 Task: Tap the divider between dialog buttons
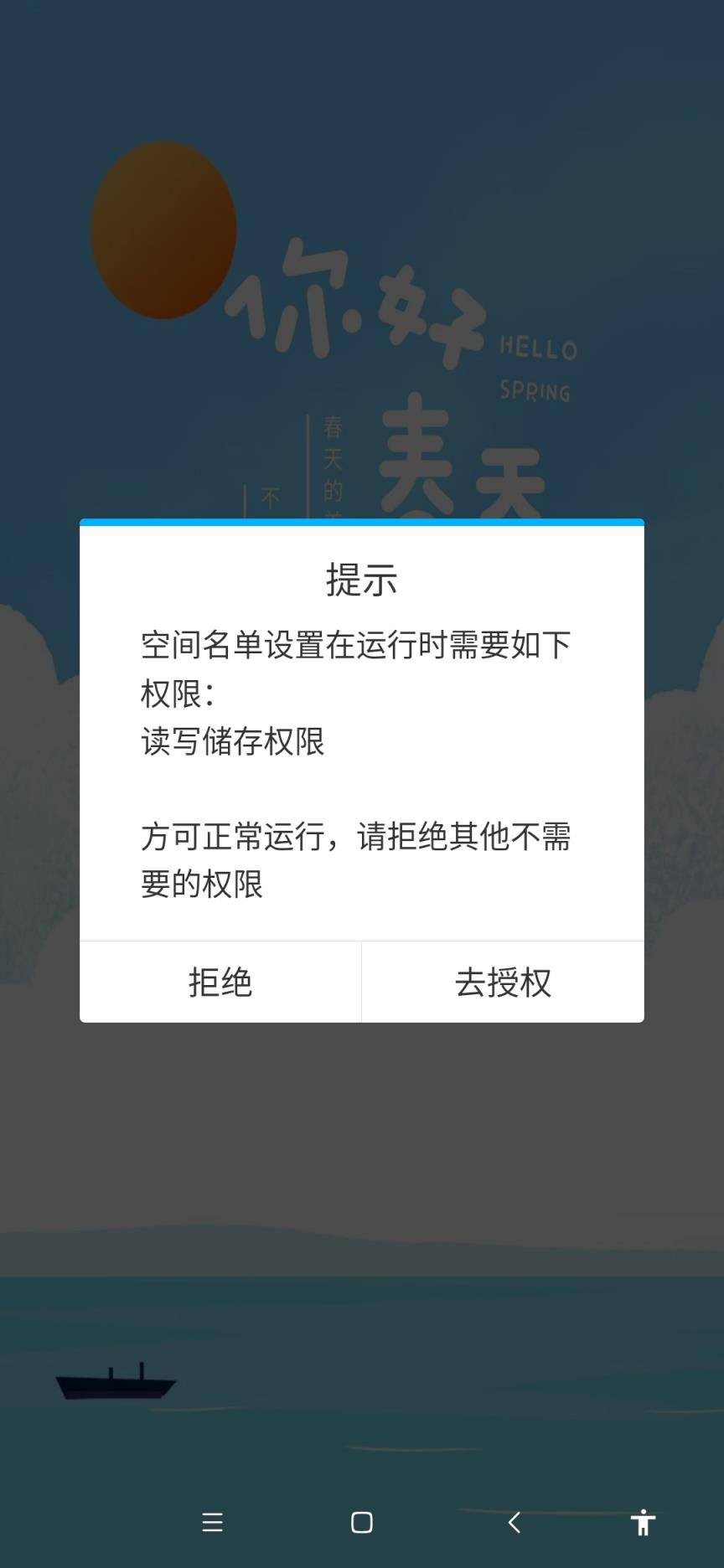(361, 982)
